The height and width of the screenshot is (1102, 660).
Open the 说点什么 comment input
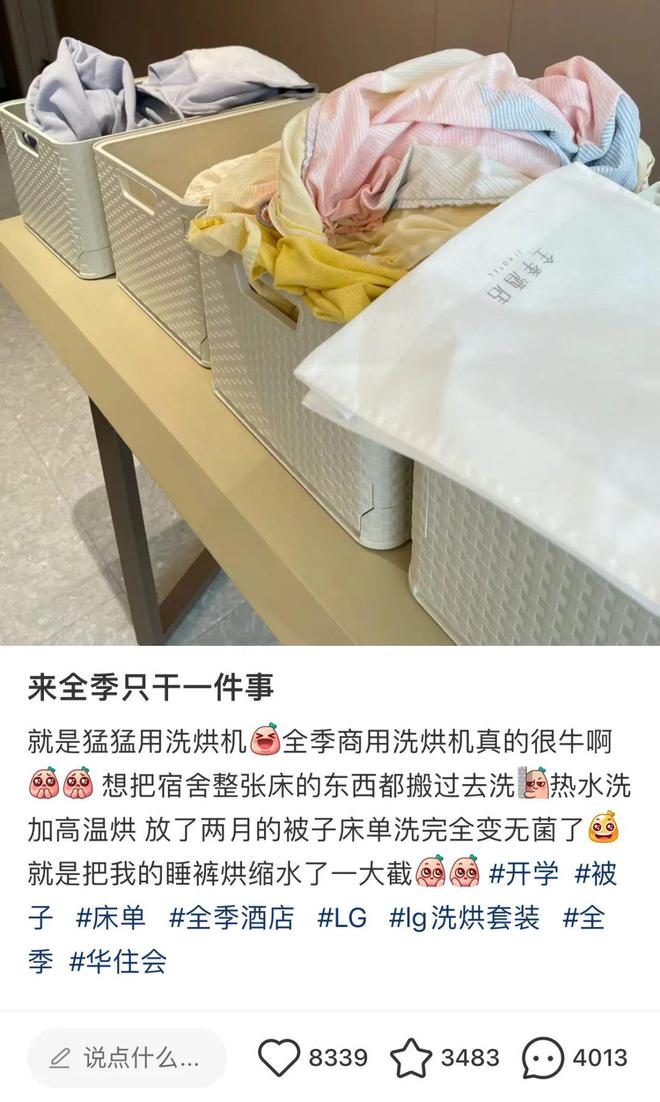tap(127, 1057)
